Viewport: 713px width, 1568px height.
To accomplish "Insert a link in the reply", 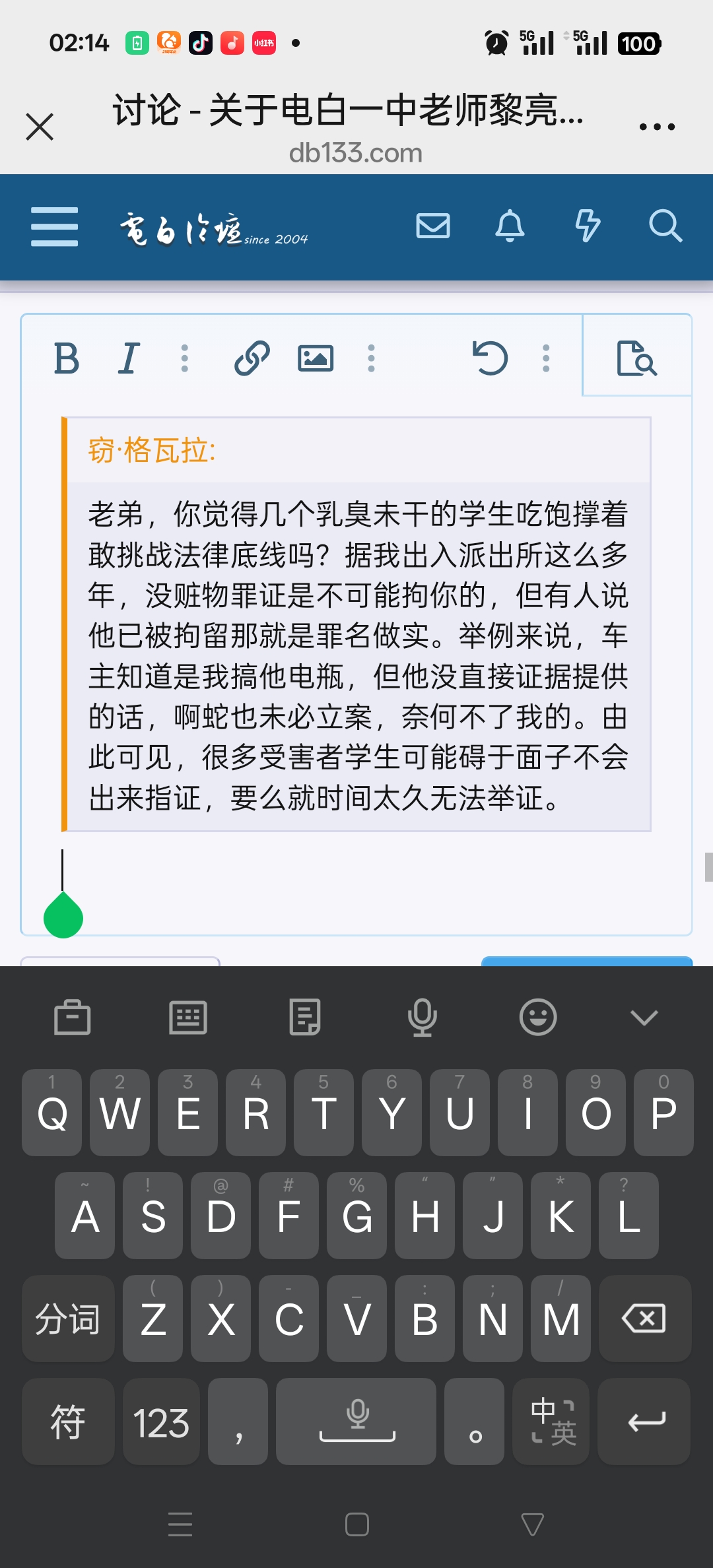I will tap(252, 359).
